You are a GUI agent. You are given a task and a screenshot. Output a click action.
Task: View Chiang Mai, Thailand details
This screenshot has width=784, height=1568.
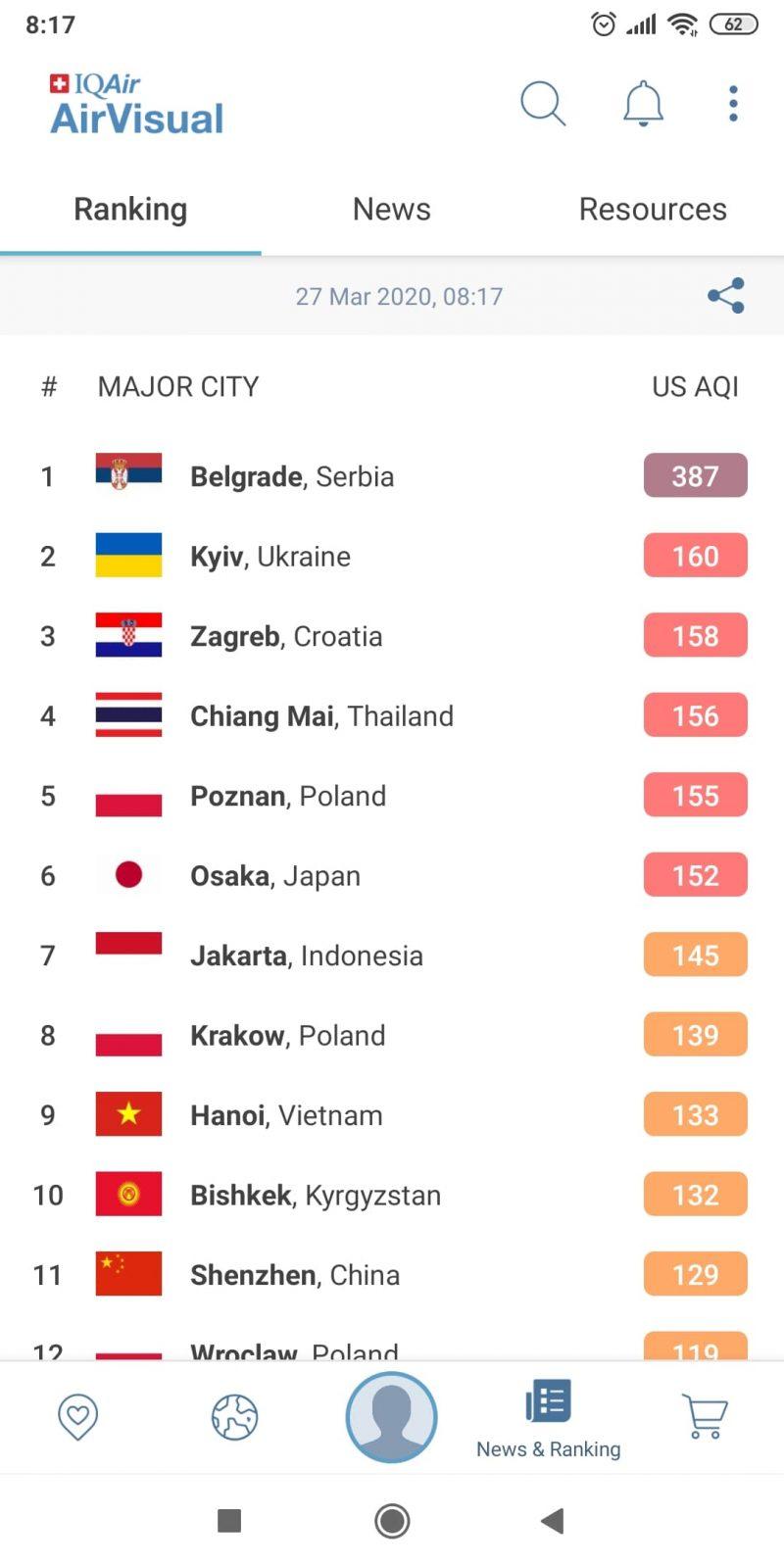click(x=392, y=715)
